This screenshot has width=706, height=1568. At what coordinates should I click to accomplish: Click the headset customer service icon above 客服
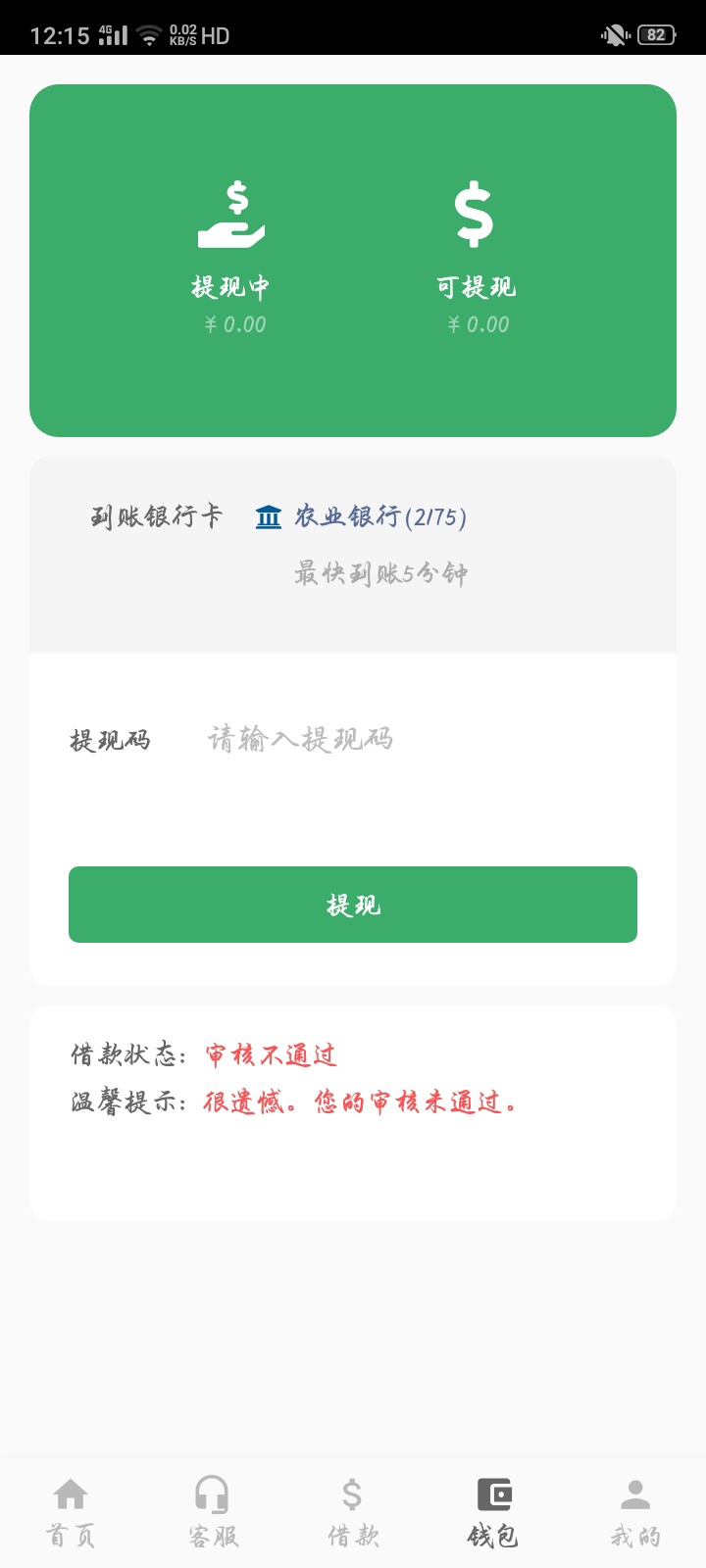point(210,1494)
